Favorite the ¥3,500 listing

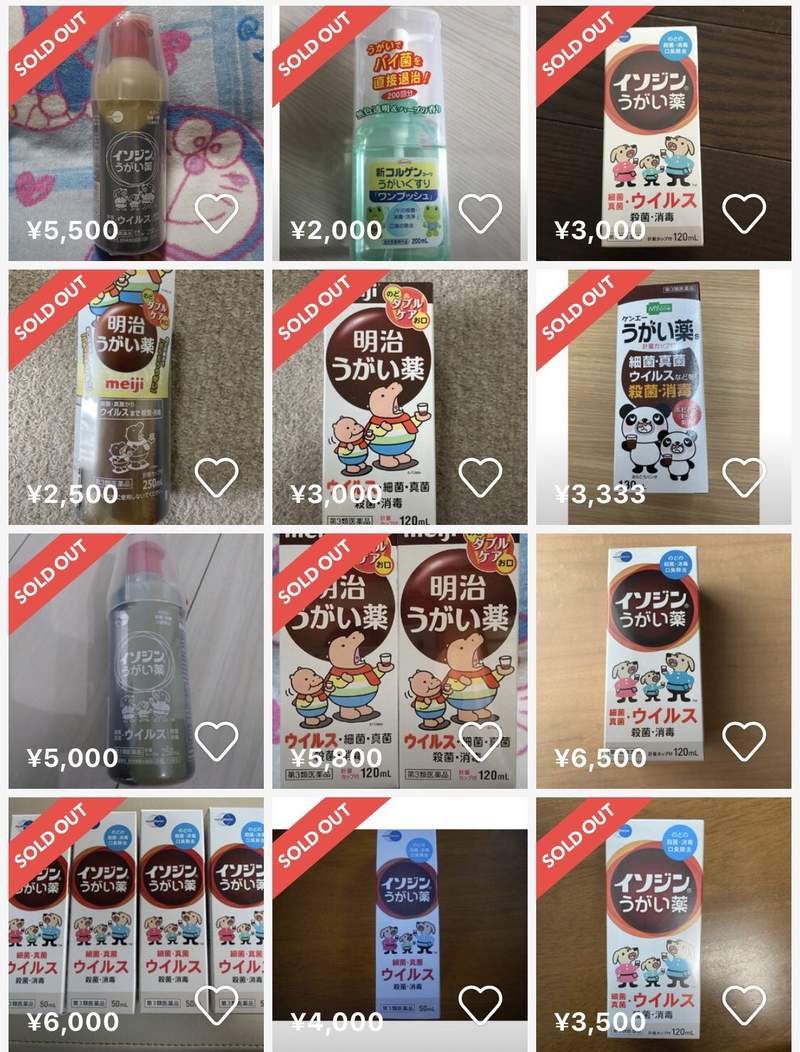coord(743,1005)
